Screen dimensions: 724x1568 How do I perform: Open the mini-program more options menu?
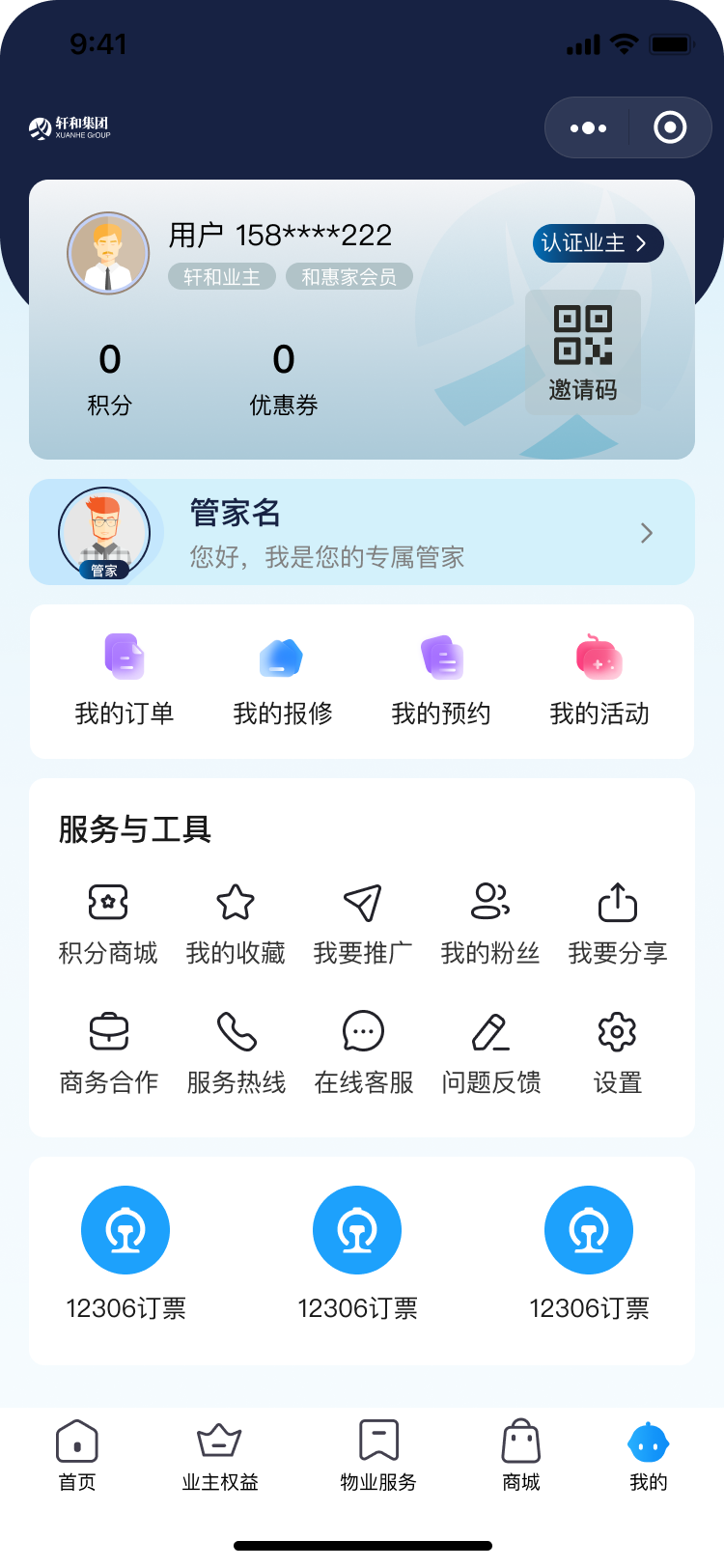(x=588, y=127)
